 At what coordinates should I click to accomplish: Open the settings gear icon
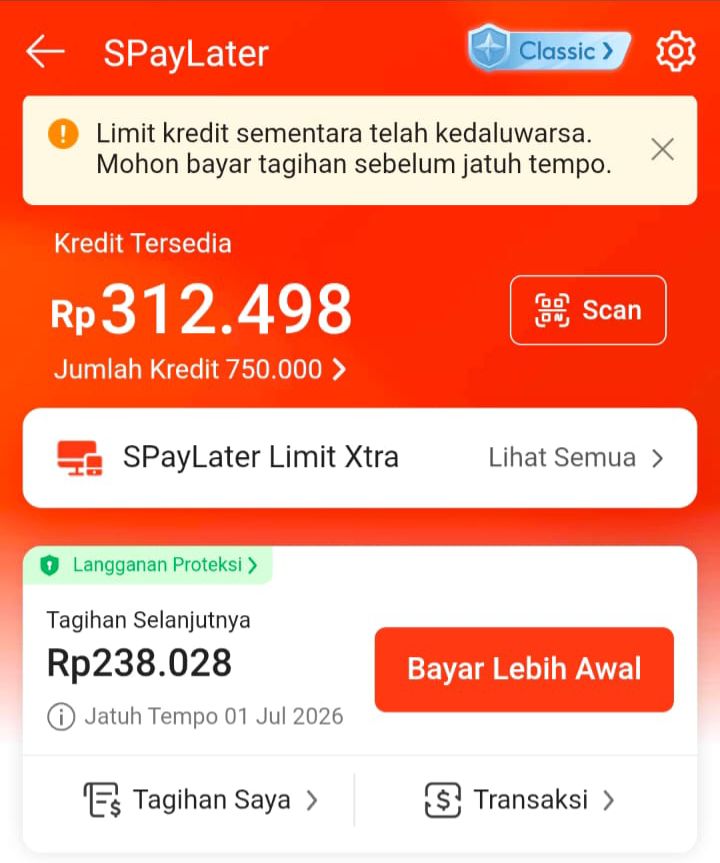point(675,51)
